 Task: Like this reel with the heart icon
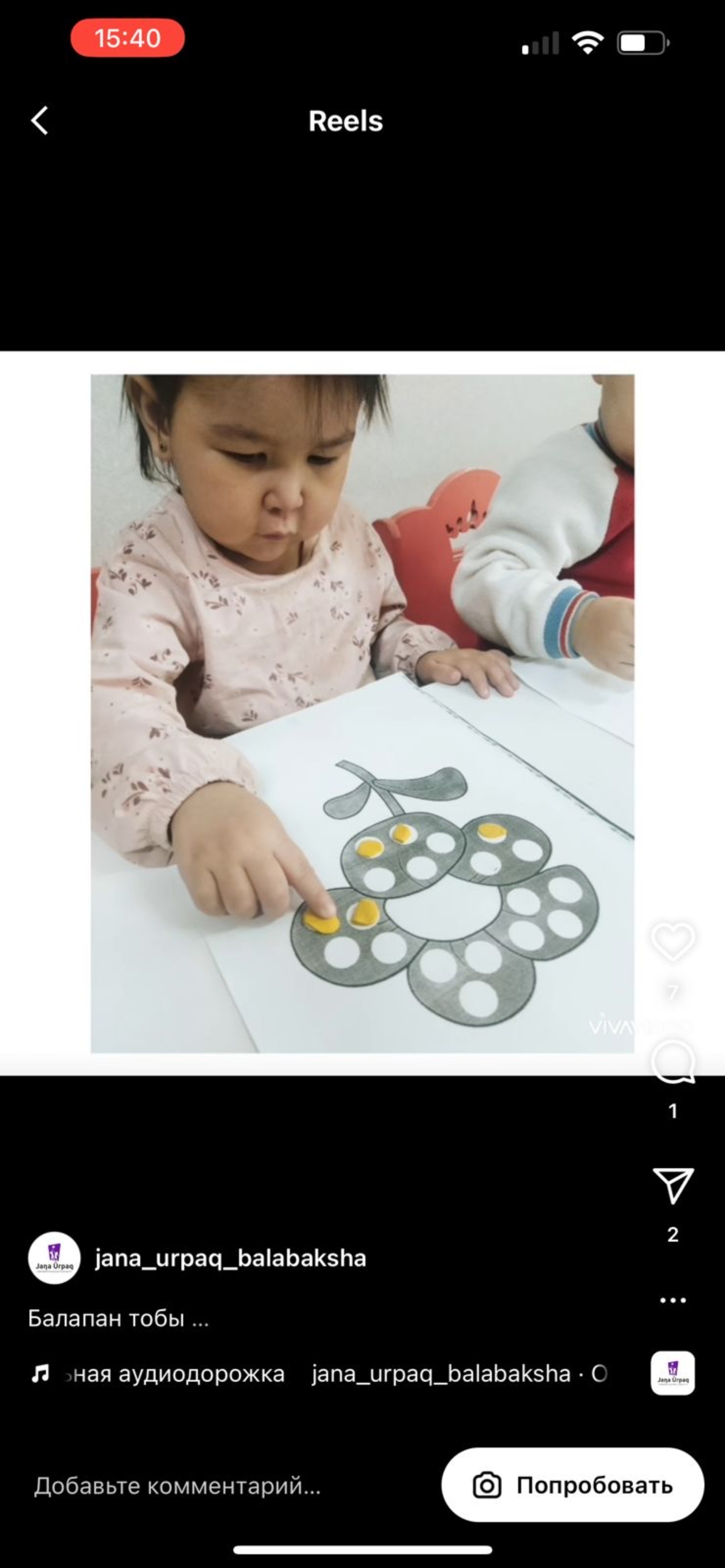(x=672, y=941)
